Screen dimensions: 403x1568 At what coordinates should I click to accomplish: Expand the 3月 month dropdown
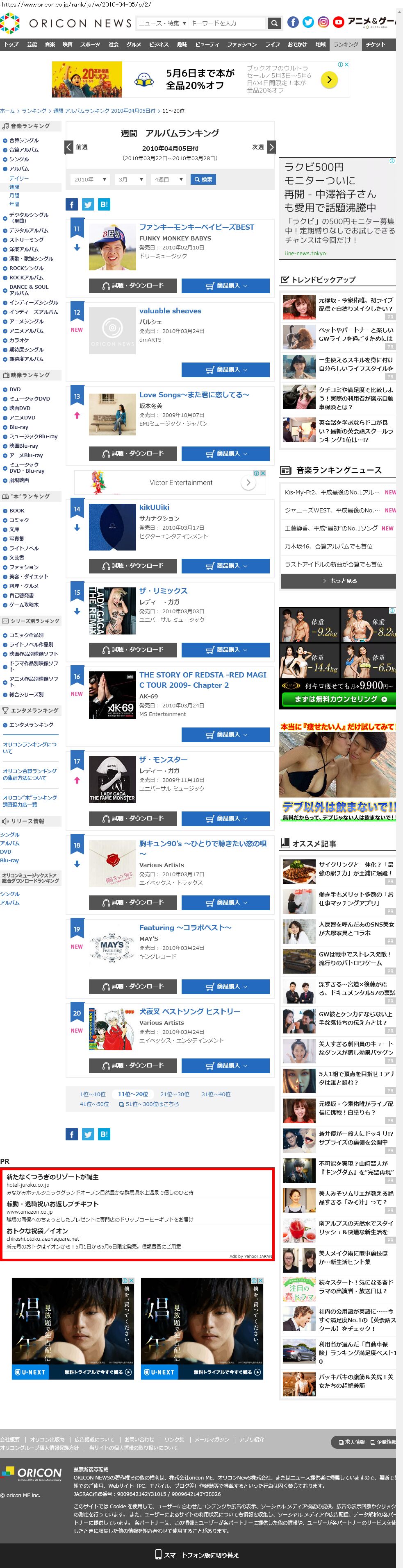click(x=130, y=179)
